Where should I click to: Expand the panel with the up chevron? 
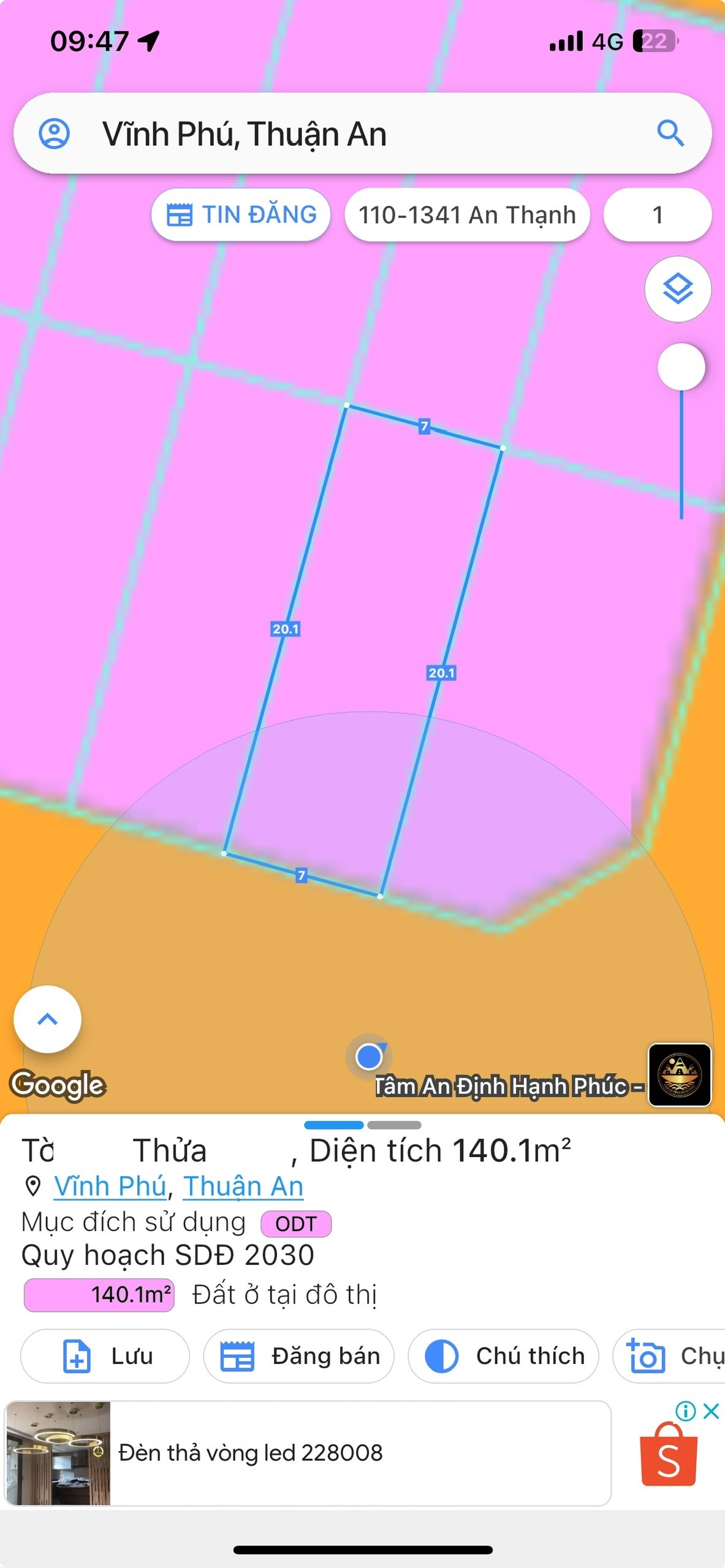47,1019
